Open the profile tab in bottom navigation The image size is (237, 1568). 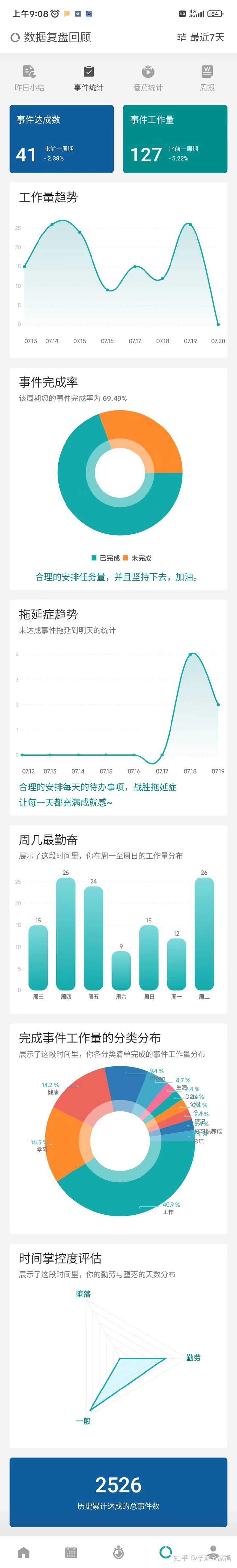213,1552
